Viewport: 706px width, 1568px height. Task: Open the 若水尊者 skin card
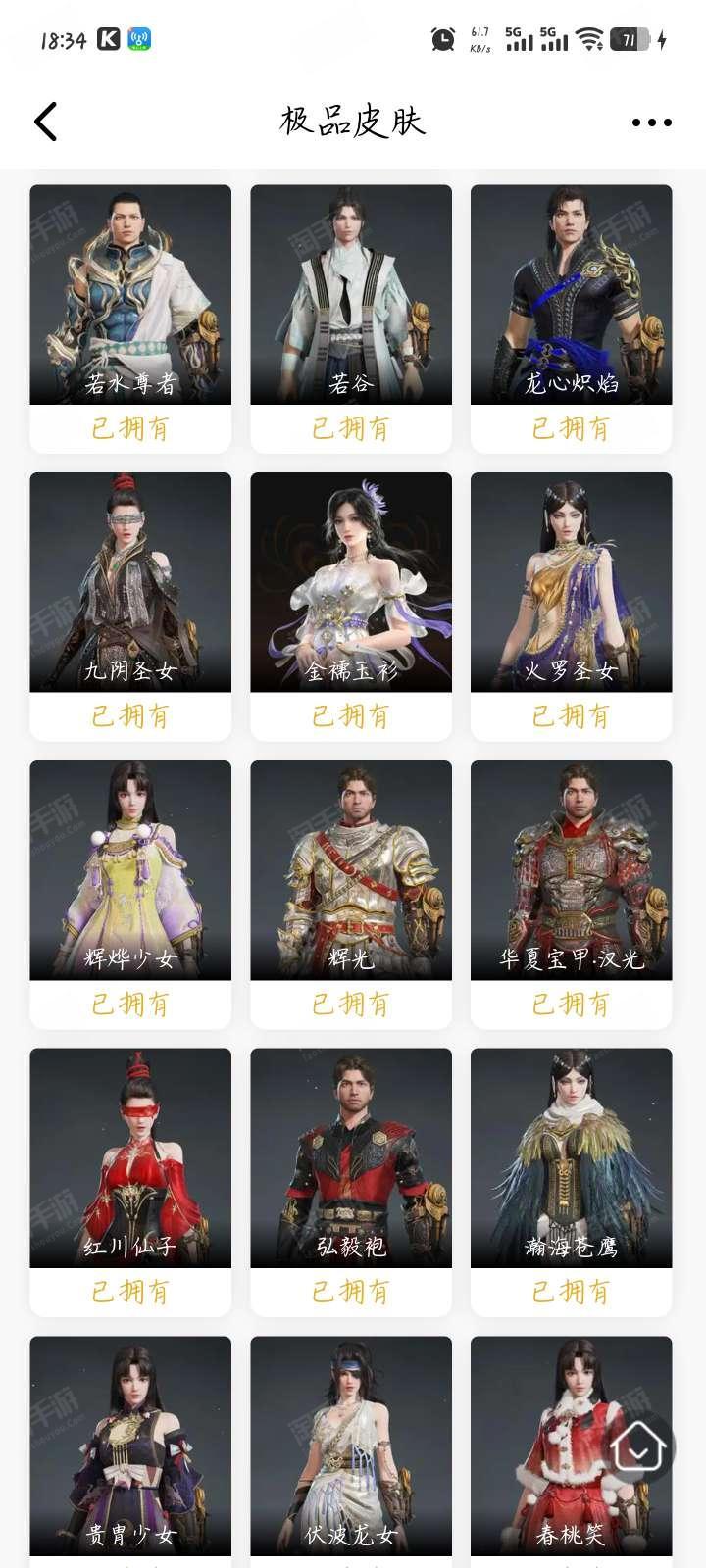pyautogui.click(x=130, y=295)
